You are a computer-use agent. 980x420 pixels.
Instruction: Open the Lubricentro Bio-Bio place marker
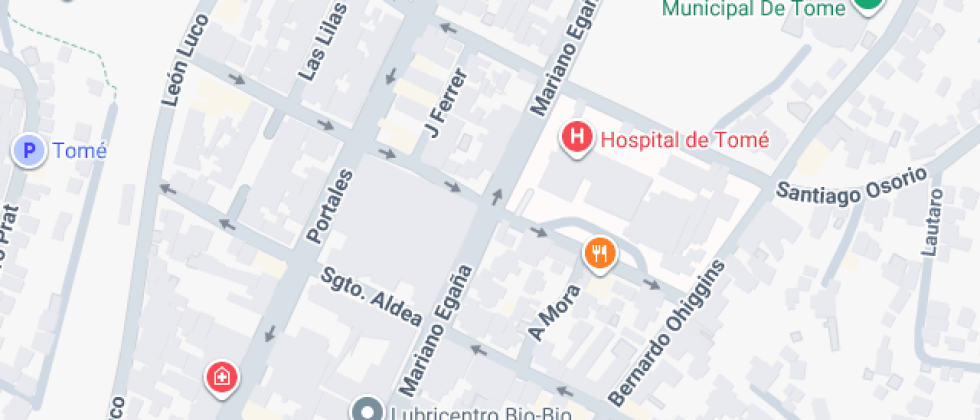(367, 410)
